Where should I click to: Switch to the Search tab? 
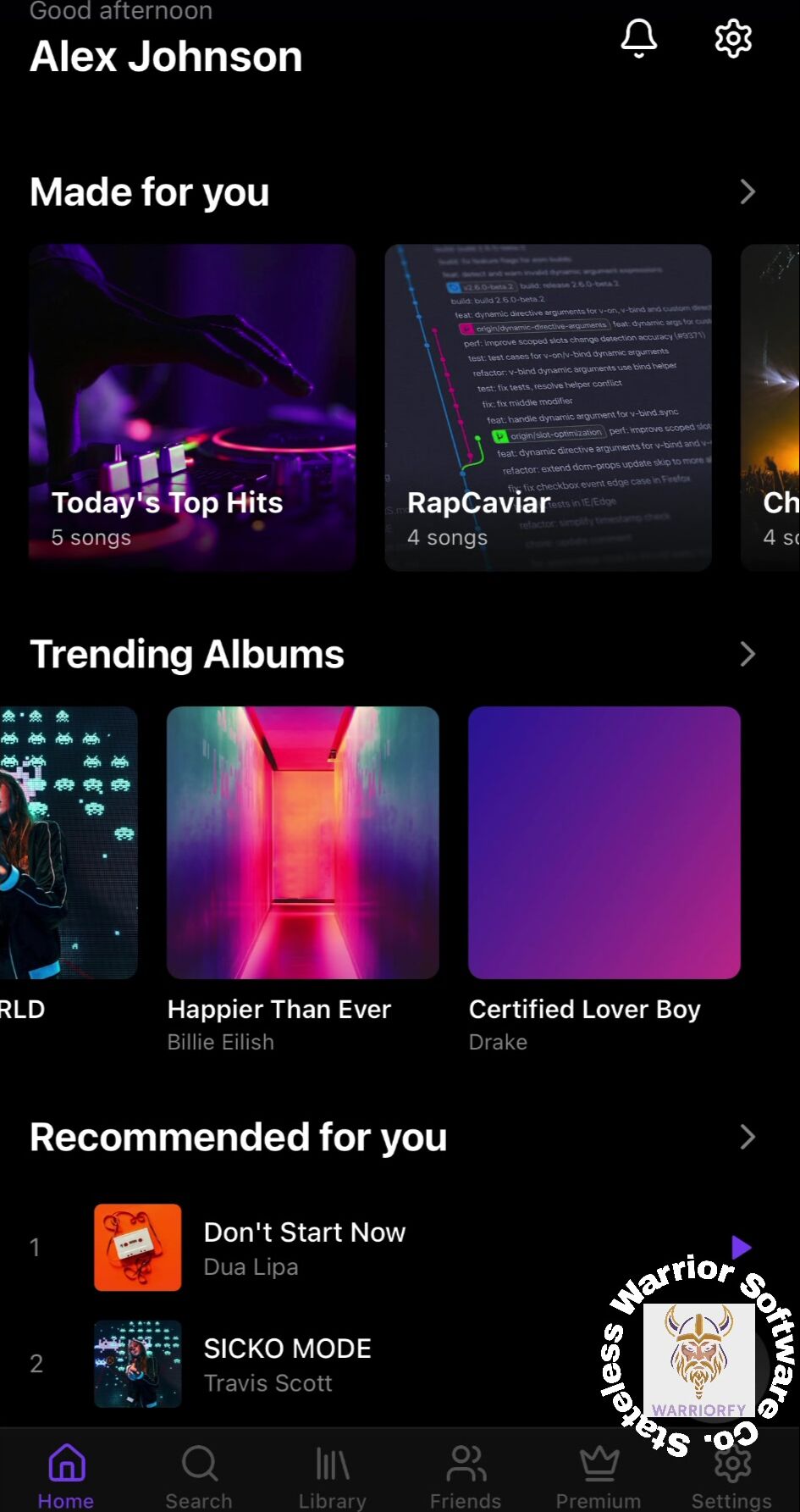pos(199,1476)
